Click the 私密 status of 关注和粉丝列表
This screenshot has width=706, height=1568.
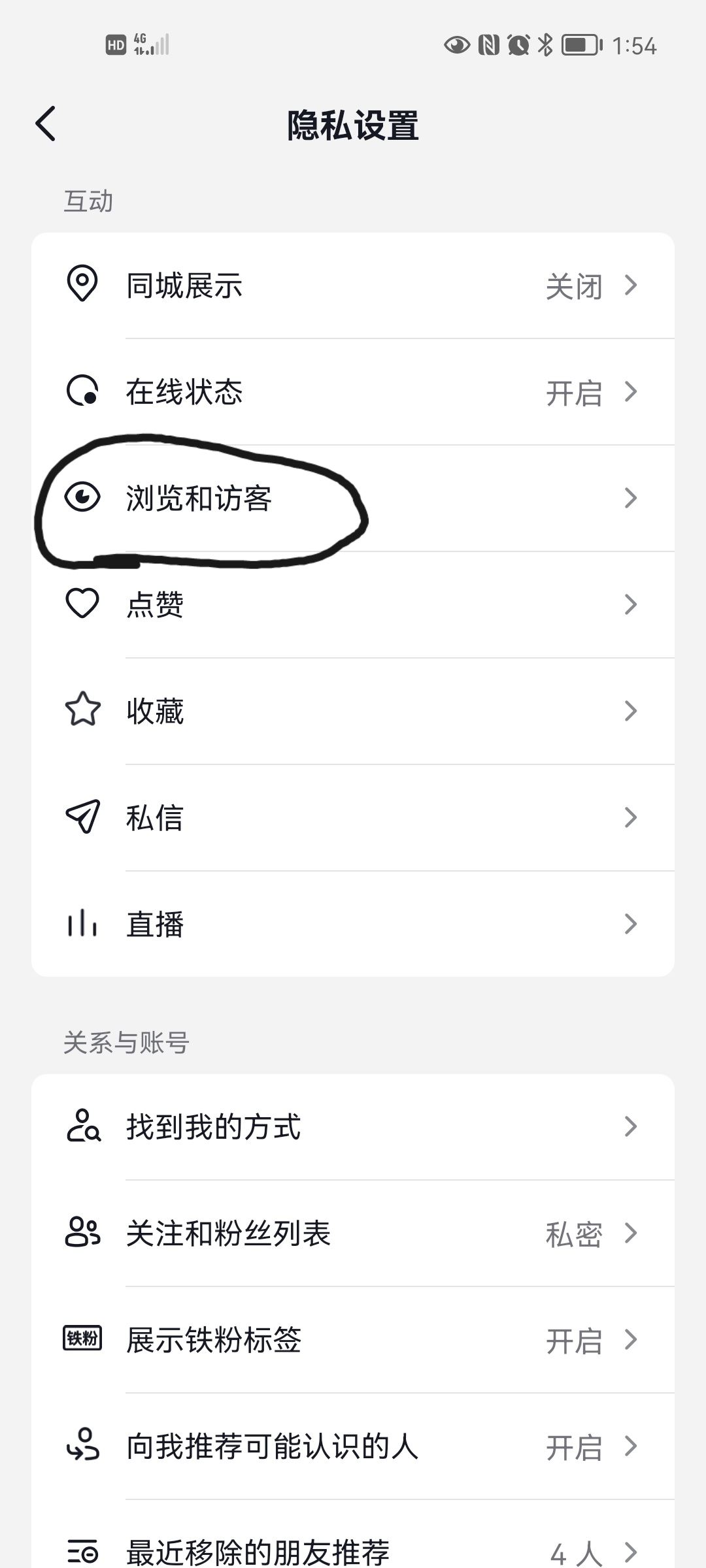point(573,1232)
